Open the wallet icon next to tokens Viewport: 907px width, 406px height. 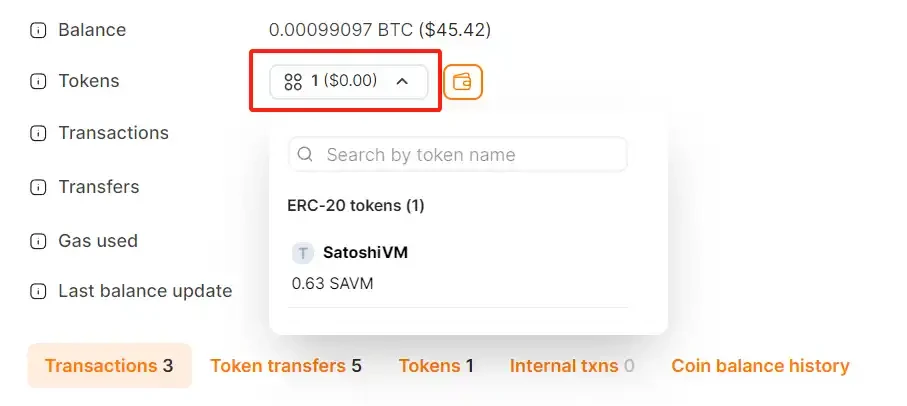click(x=462, y=82)
